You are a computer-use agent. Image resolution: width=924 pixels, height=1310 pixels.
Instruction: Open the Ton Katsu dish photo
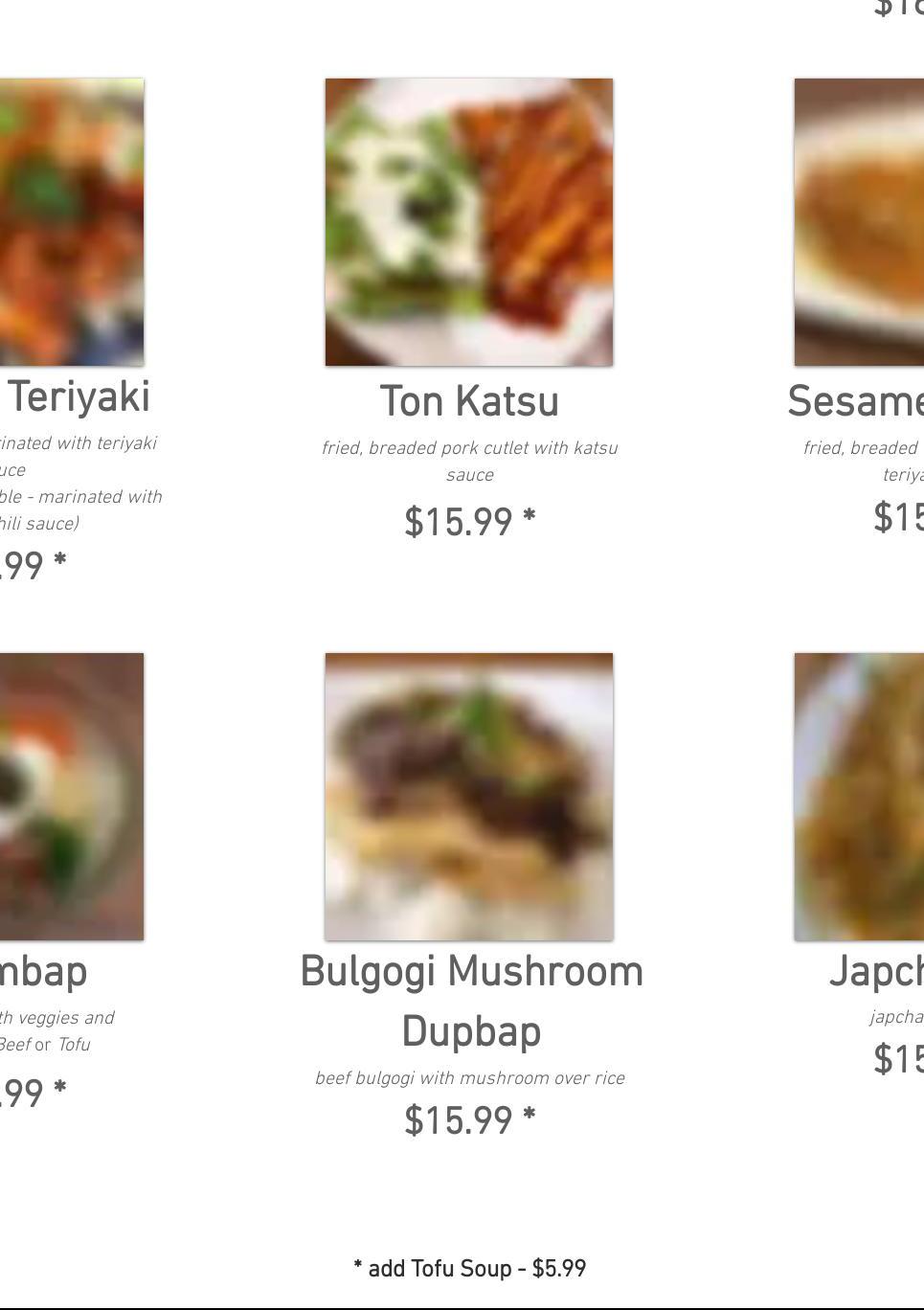click(x=468, y=222)
